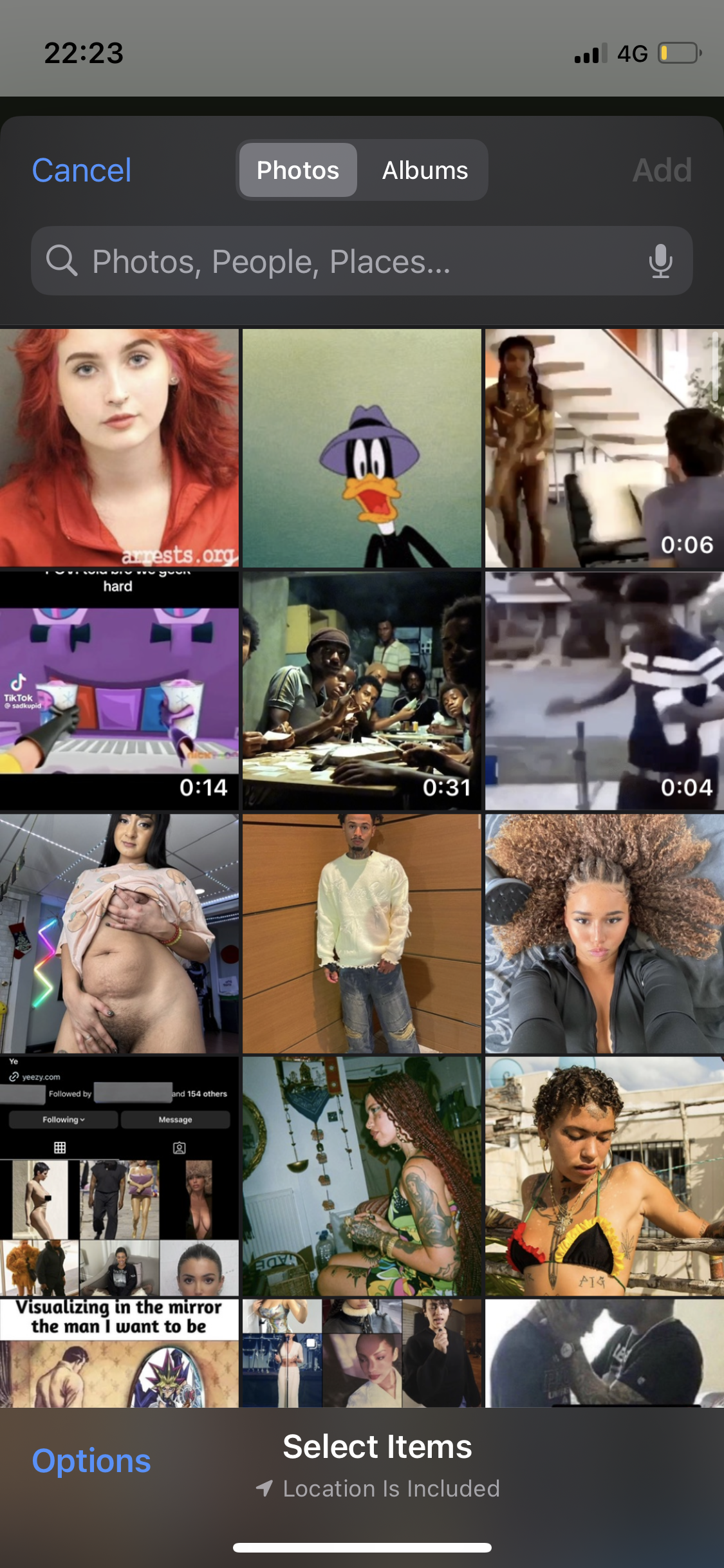Select the 'Visualizing in the mirror' meme
The width and height of the screenshot is (724, 1568).
[119, 1353]
